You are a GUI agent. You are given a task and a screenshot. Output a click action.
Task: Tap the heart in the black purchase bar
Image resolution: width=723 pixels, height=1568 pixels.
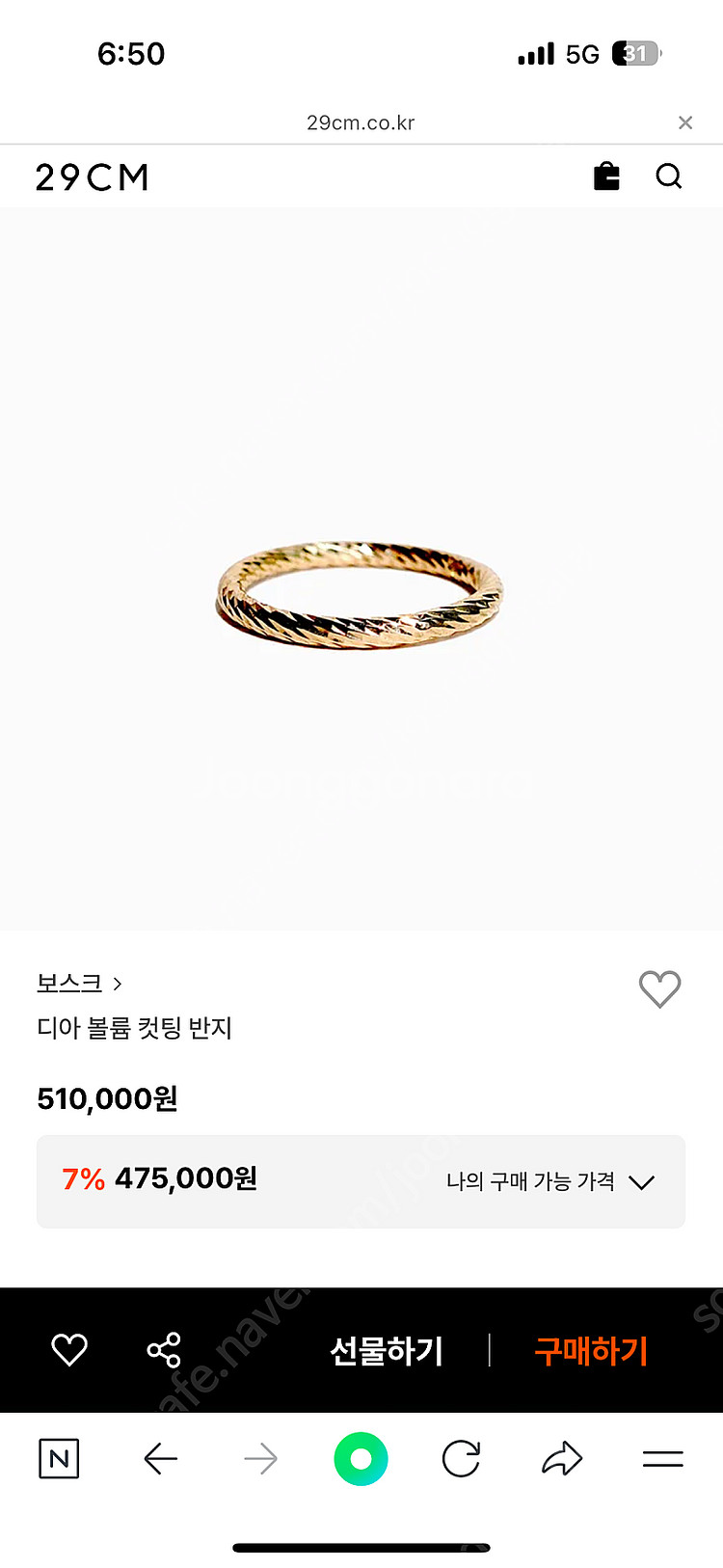pos(69,1349)
